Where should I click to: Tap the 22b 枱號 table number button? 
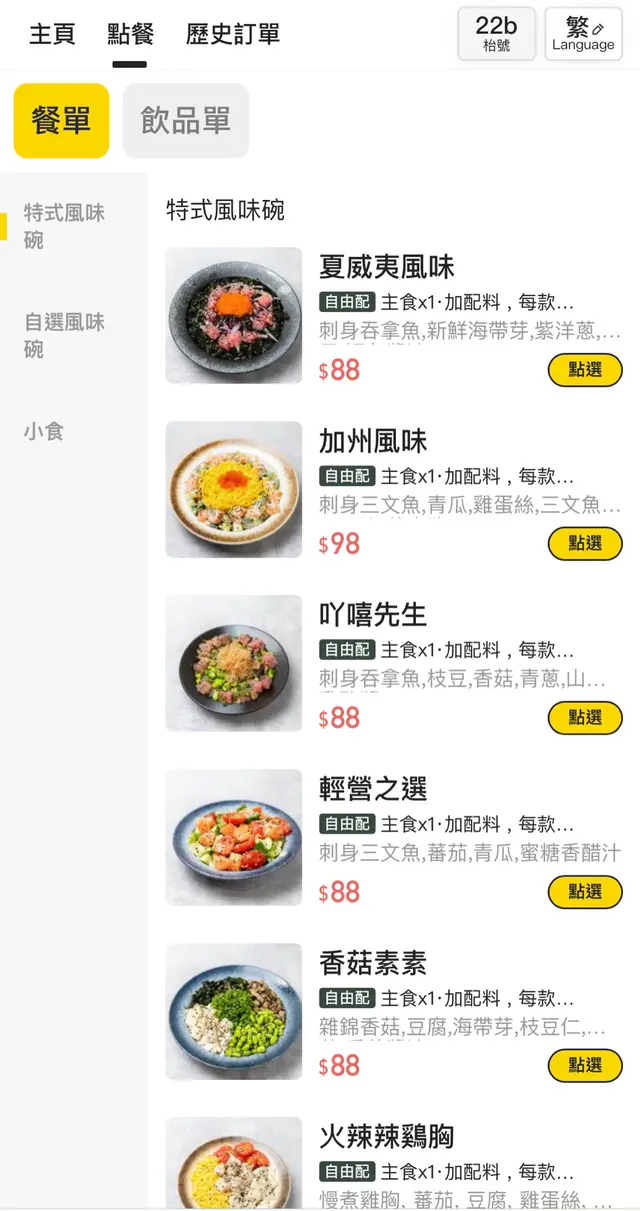[496, 34]
